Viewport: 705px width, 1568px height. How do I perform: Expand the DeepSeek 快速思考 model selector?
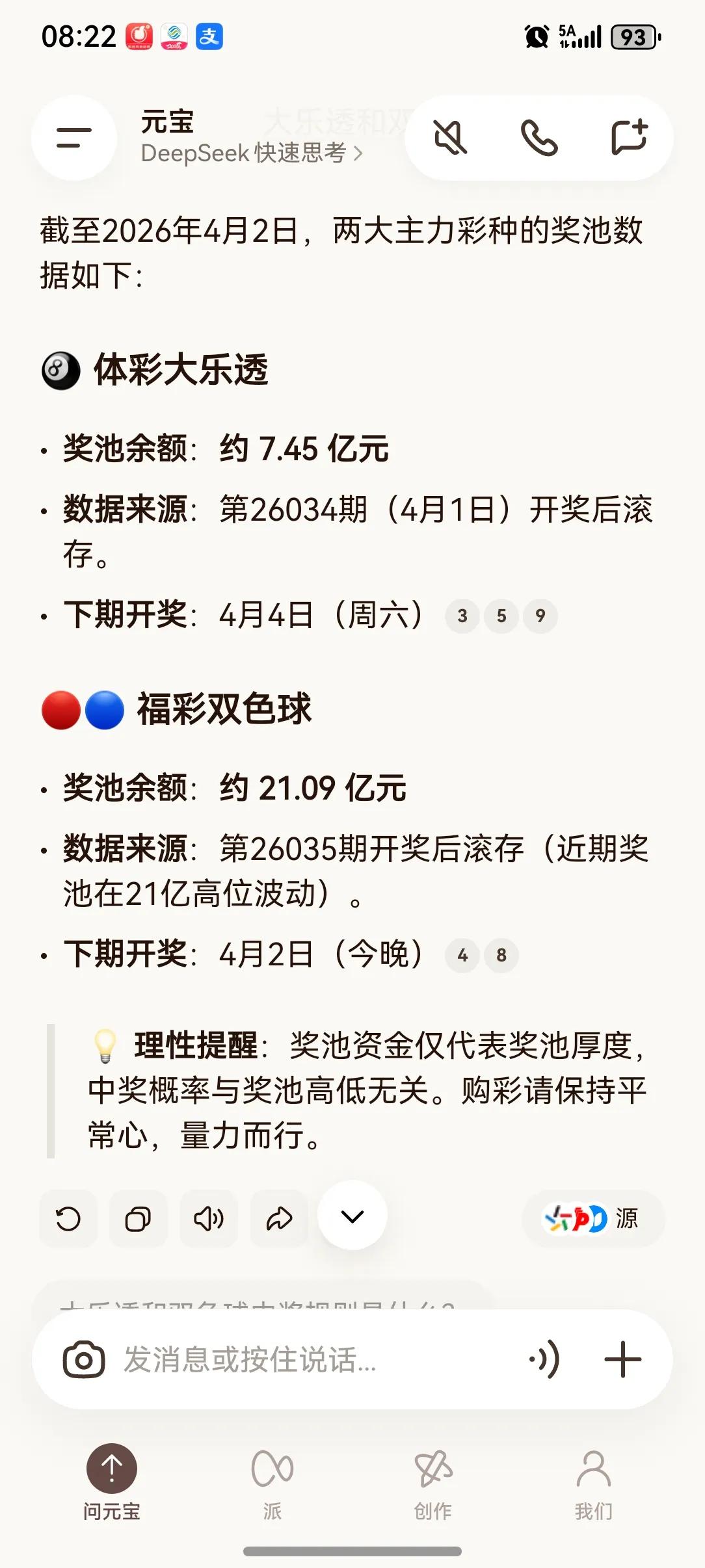[x=250, y=153]
